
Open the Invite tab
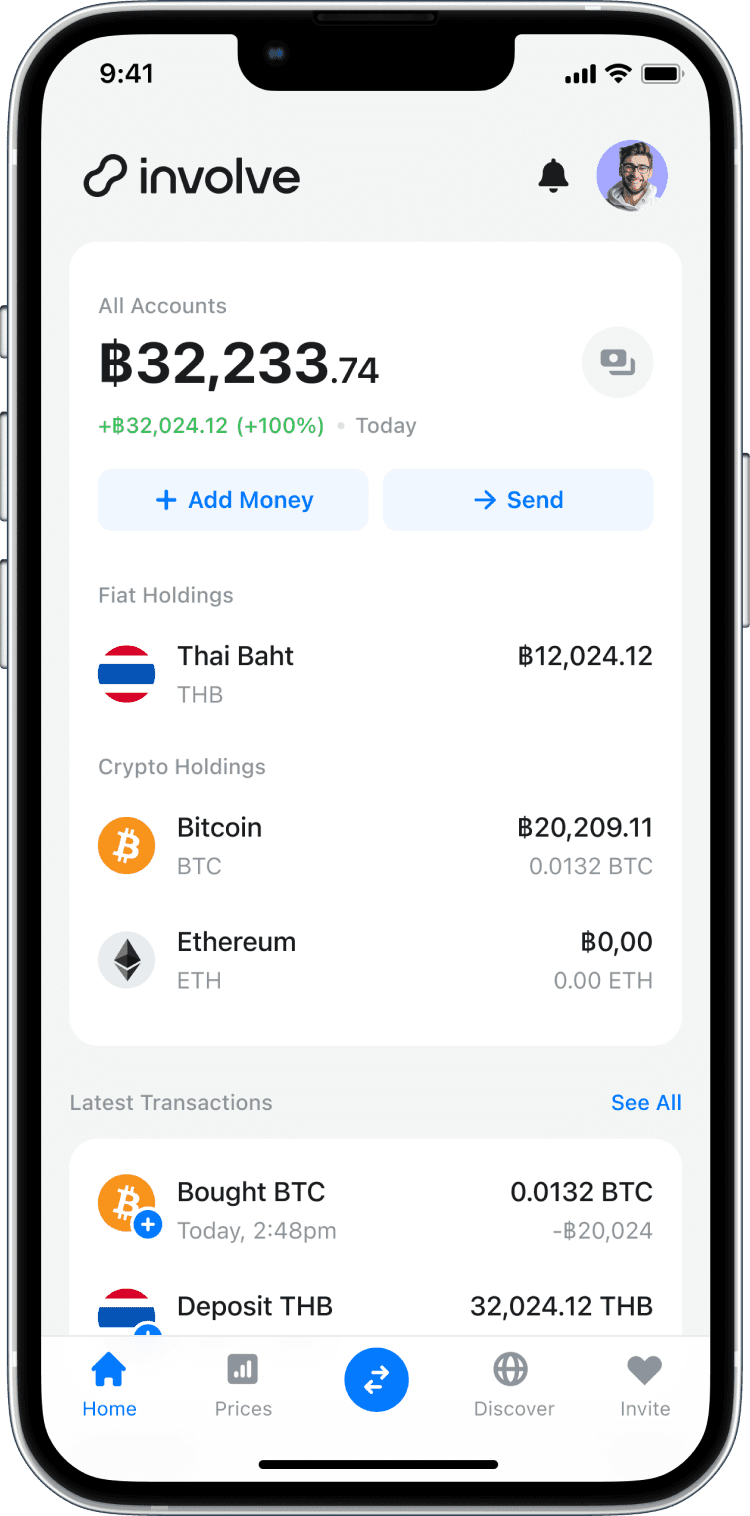(x=645, y=1385)
